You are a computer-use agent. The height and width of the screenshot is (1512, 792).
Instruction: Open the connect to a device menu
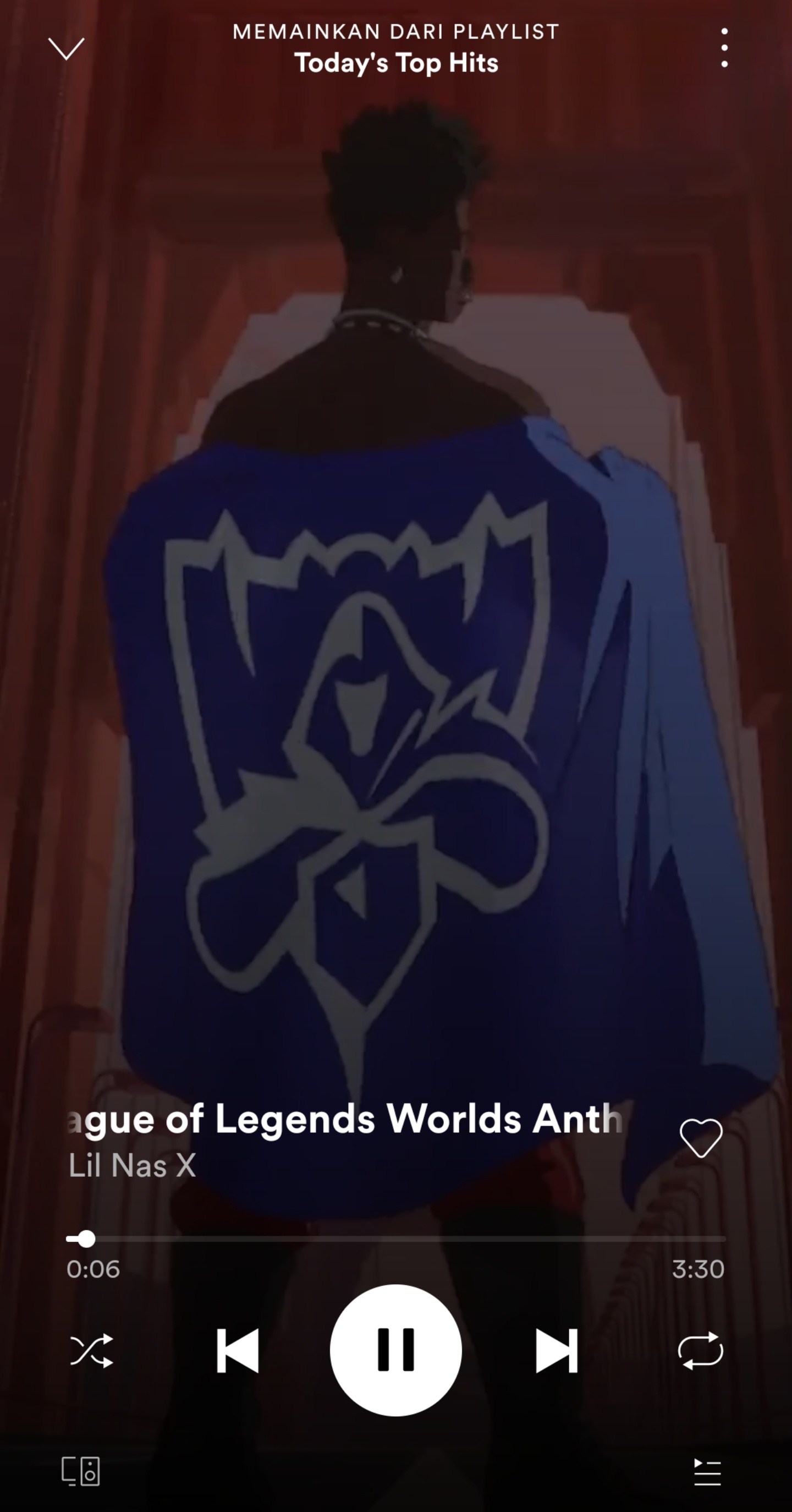pyautogui.click(x=81, y=1471)
